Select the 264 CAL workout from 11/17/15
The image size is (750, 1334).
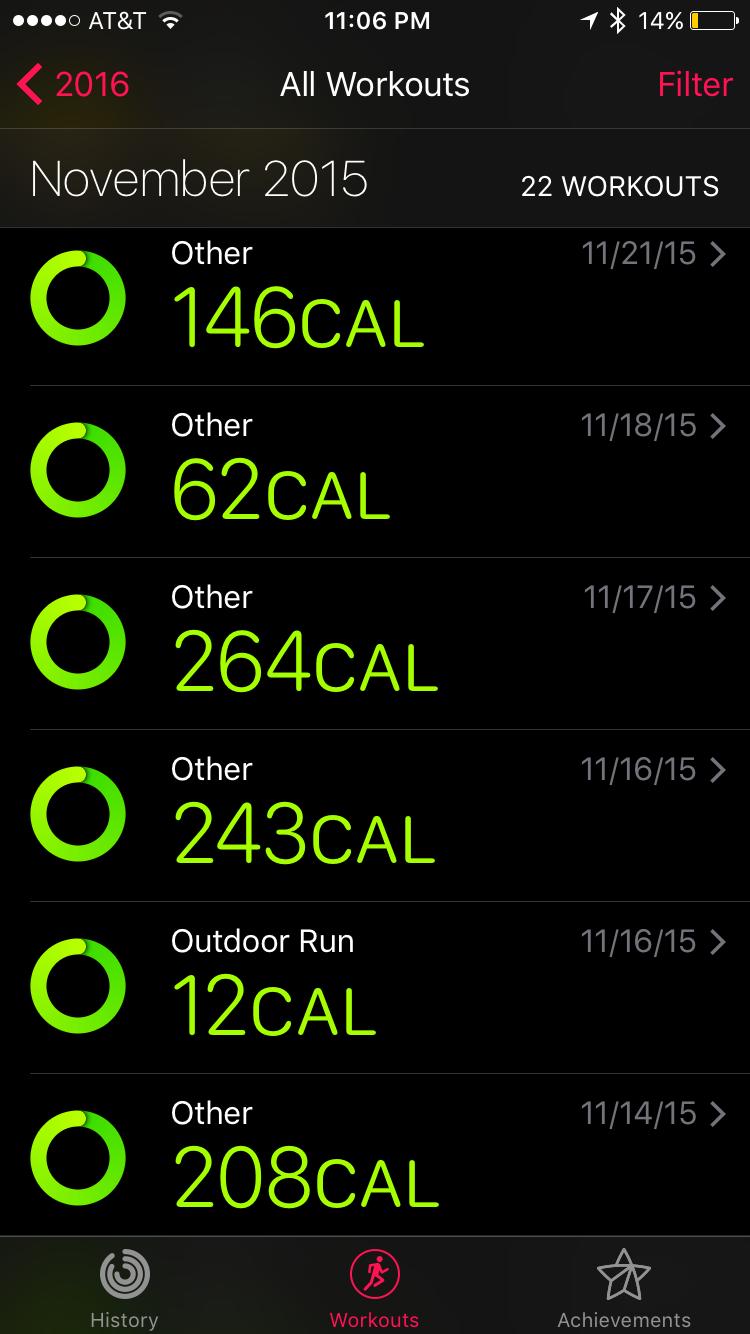click(375, 644)
